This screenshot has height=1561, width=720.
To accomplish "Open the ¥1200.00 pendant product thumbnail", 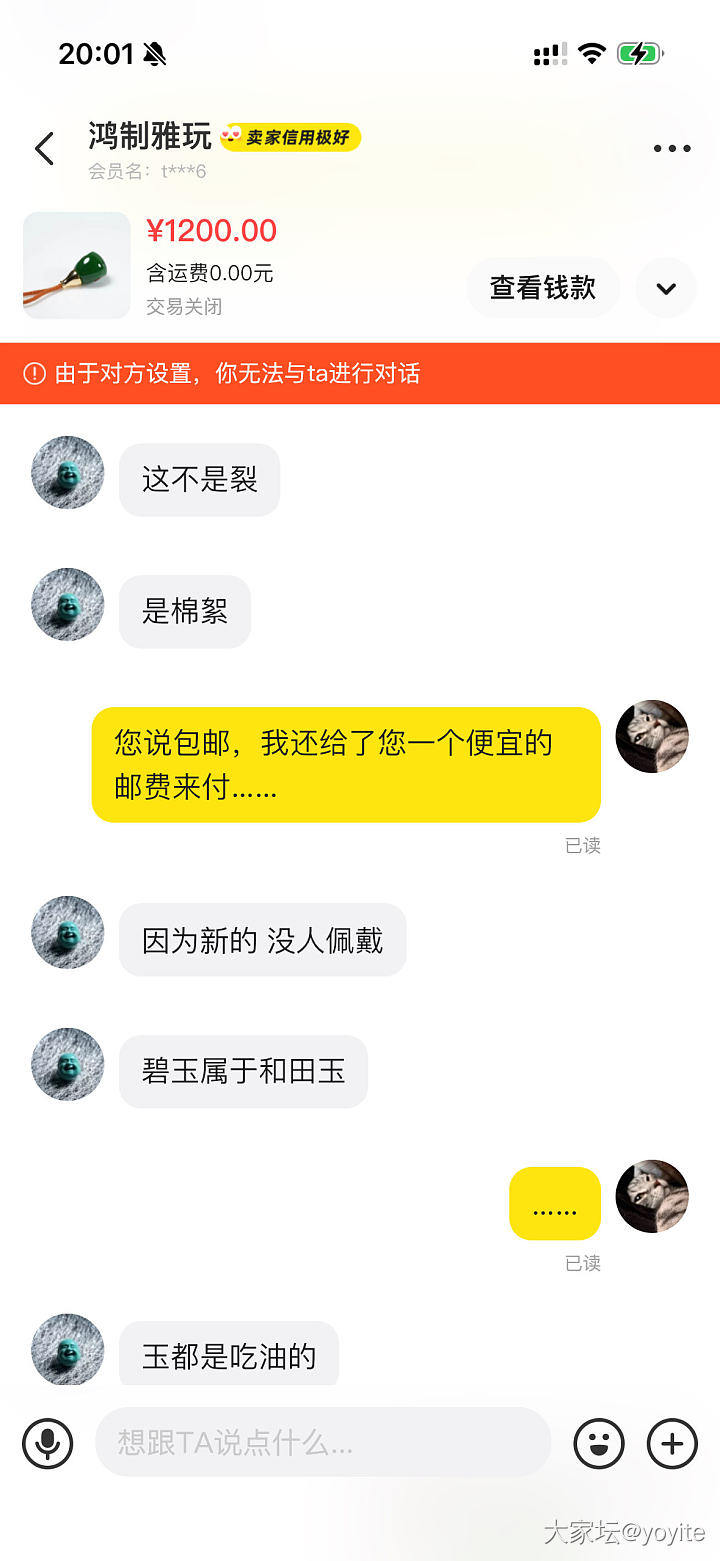I will (77, 266).
